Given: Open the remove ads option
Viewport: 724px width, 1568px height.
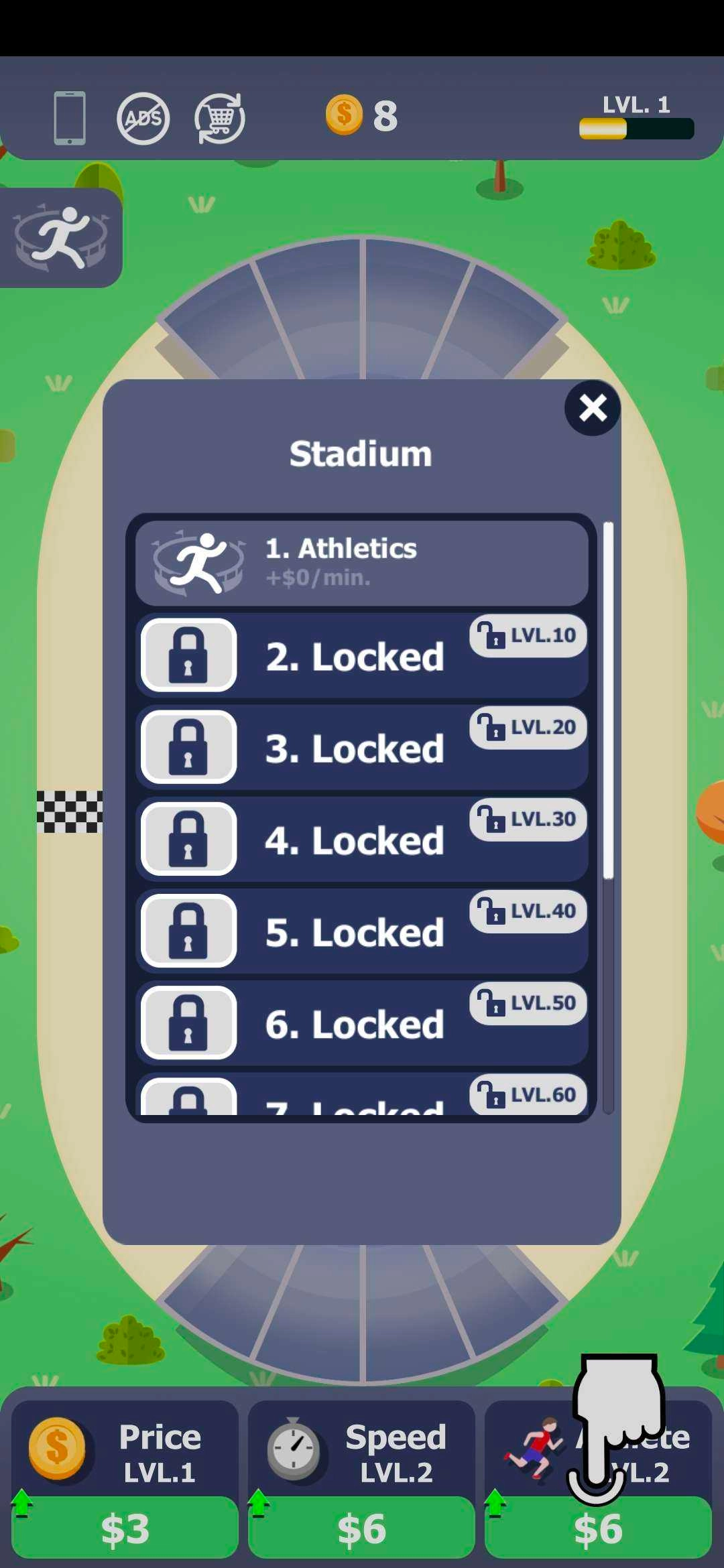Looking at the screenshot, I should [143, 119].
